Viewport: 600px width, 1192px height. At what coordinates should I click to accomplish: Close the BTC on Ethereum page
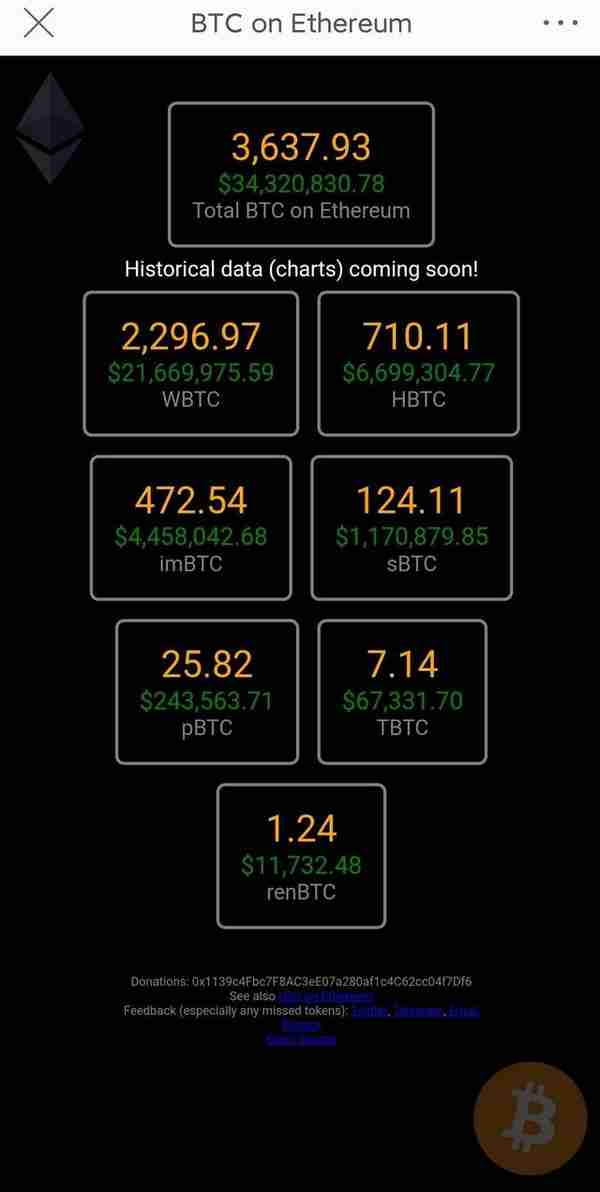click(x=39, y=24)
